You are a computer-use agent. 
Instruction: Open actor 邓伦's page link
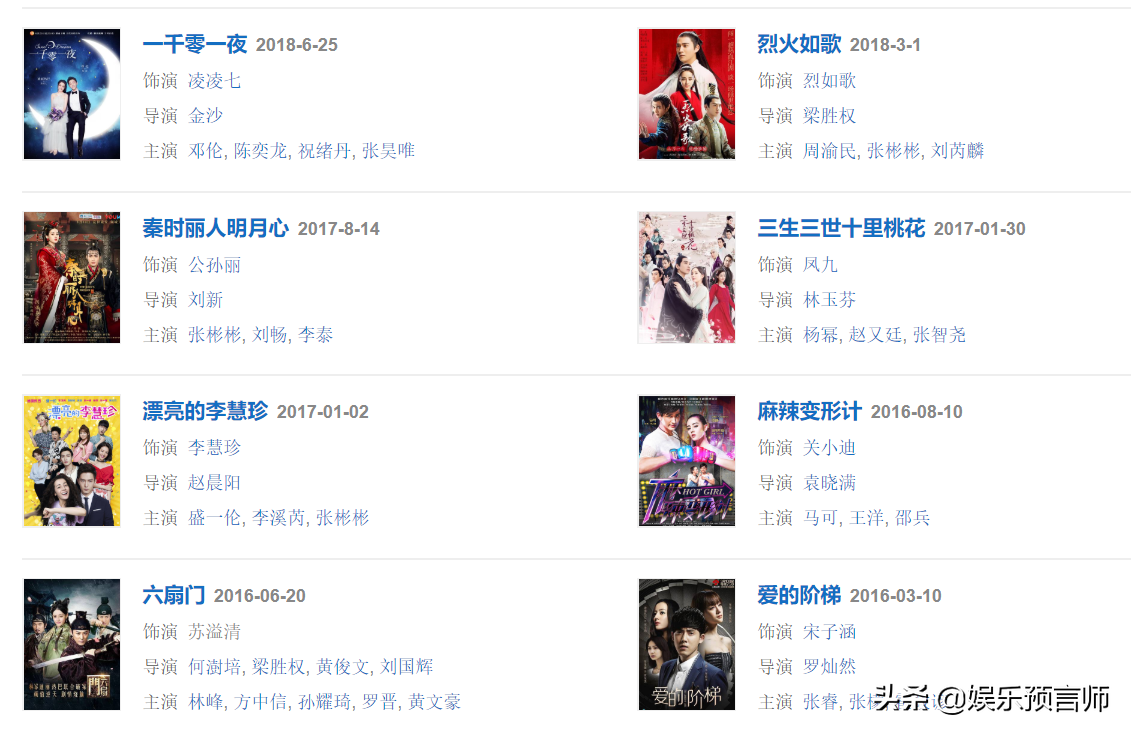[206, 151]
